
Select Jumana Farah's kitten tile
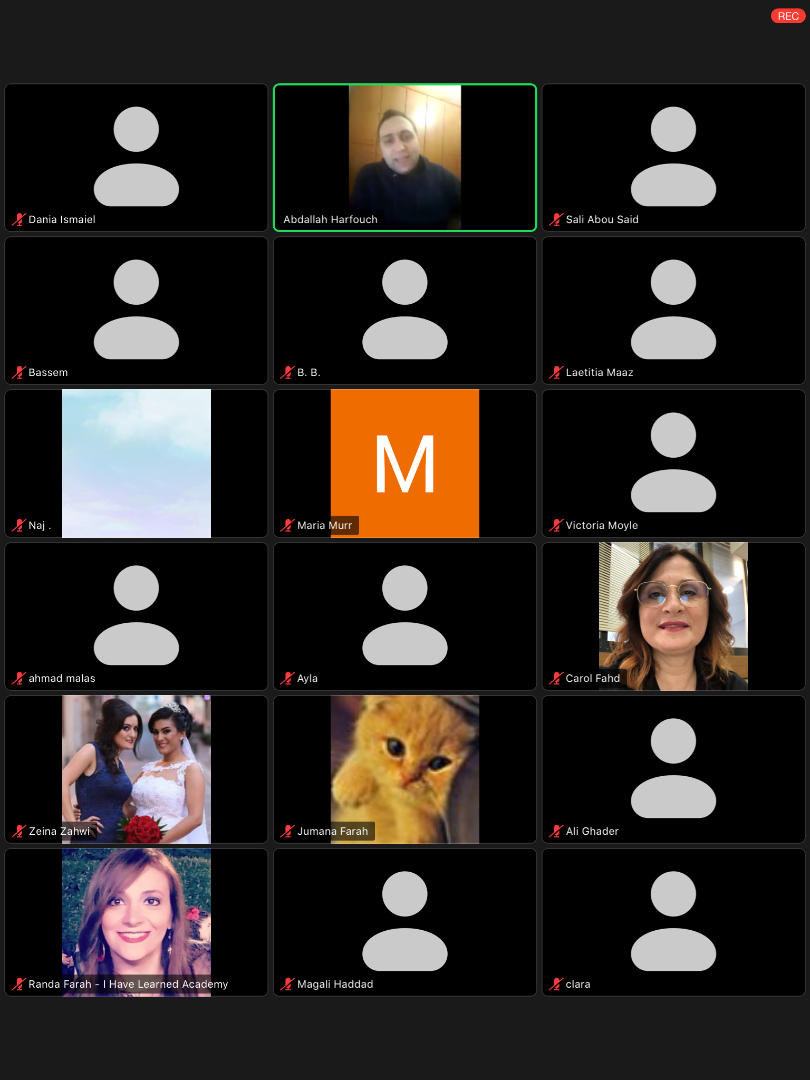405,769
